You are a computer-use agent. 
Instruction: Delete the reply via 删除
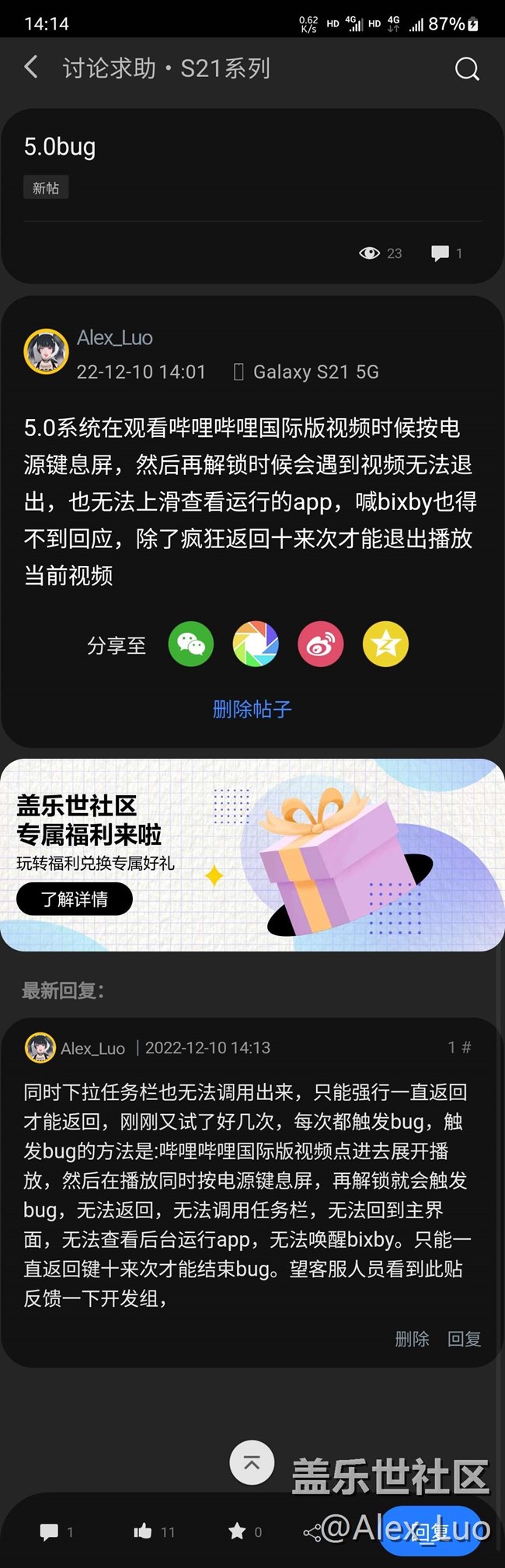[412, 1339]
